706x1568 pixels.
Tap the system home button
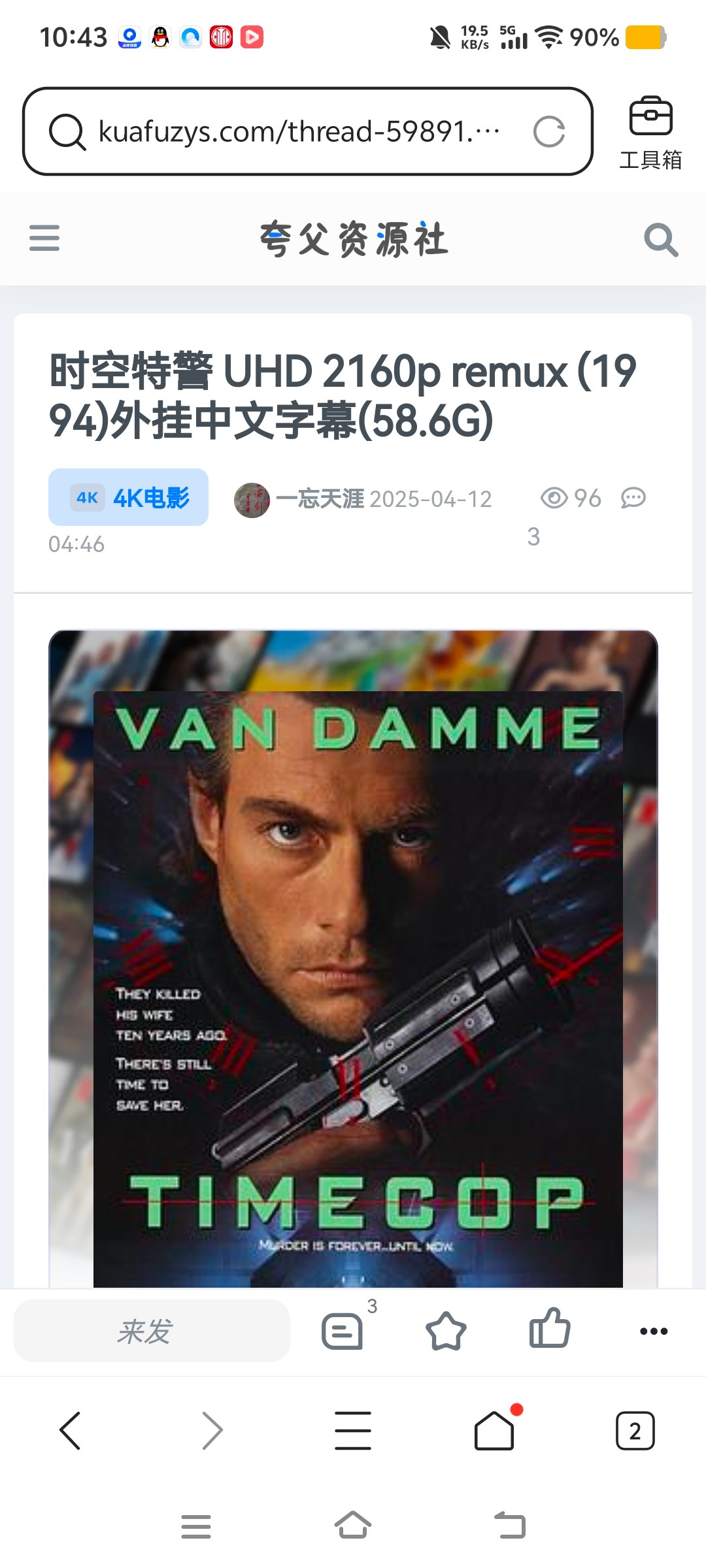coord(353,1526)
